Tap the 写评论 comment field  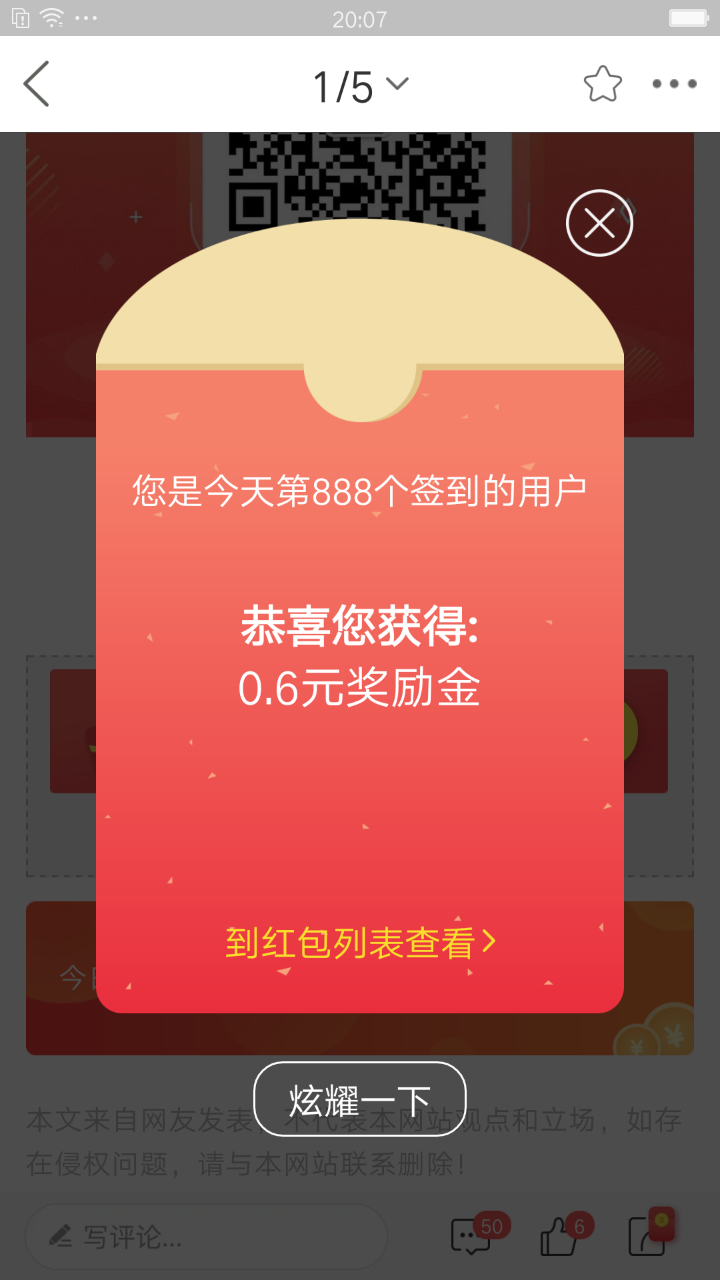pyautogui.click(x=205, y=1237)
